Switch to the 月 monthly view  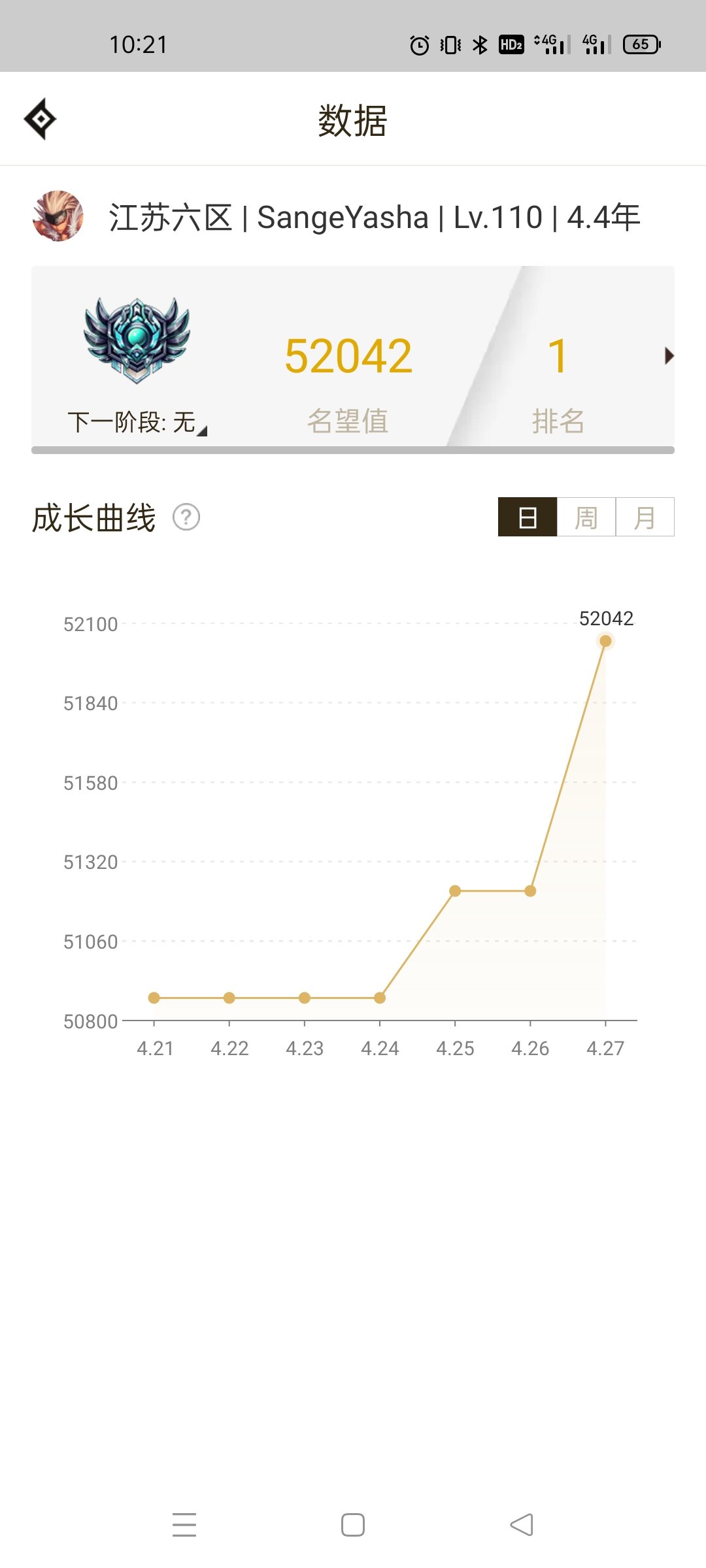point(645,517)
